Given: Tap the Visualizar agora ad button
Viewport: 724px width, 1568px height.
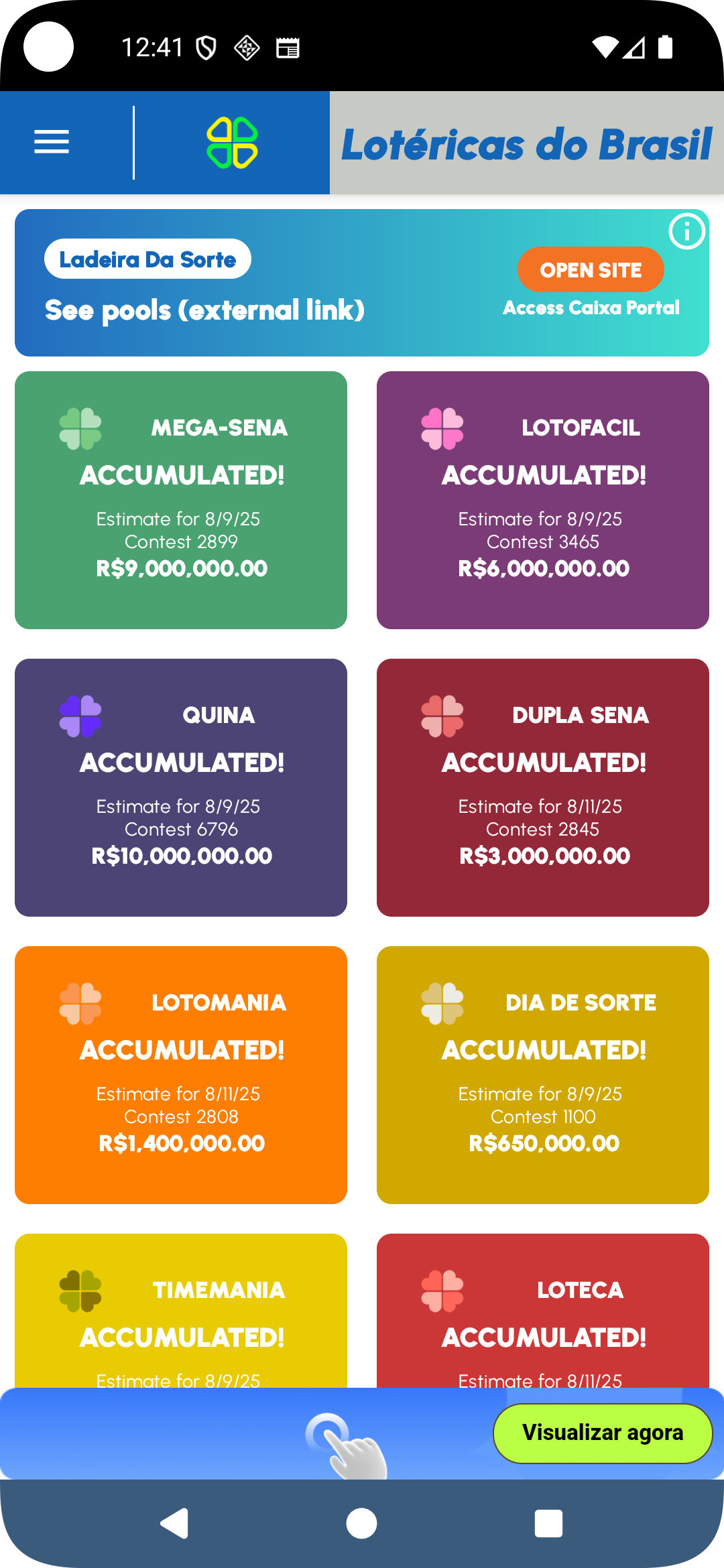Looking at the screenshot, I should (603, 1433).
